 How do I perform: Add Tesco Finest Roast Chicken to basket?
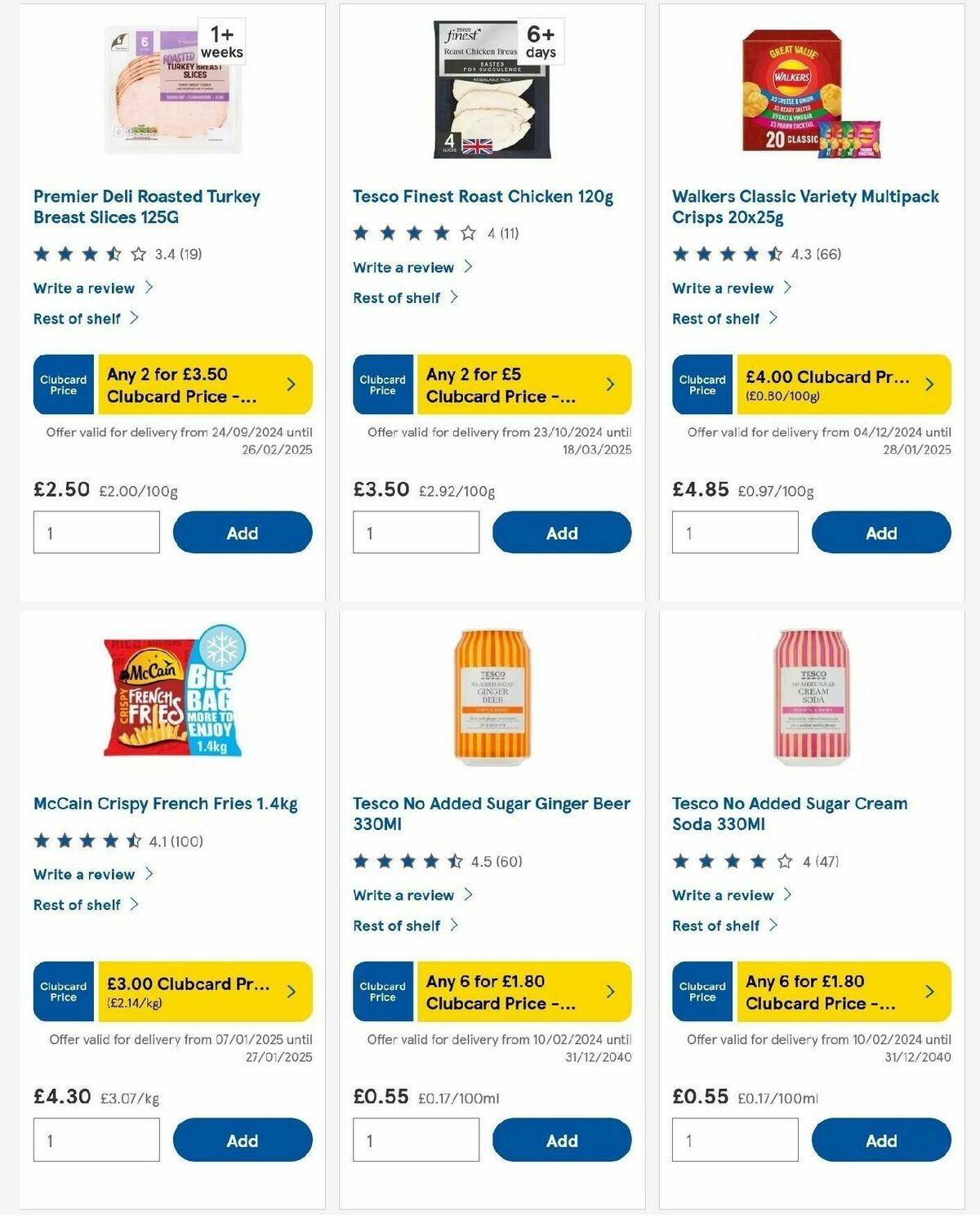[x=561, y=532]
